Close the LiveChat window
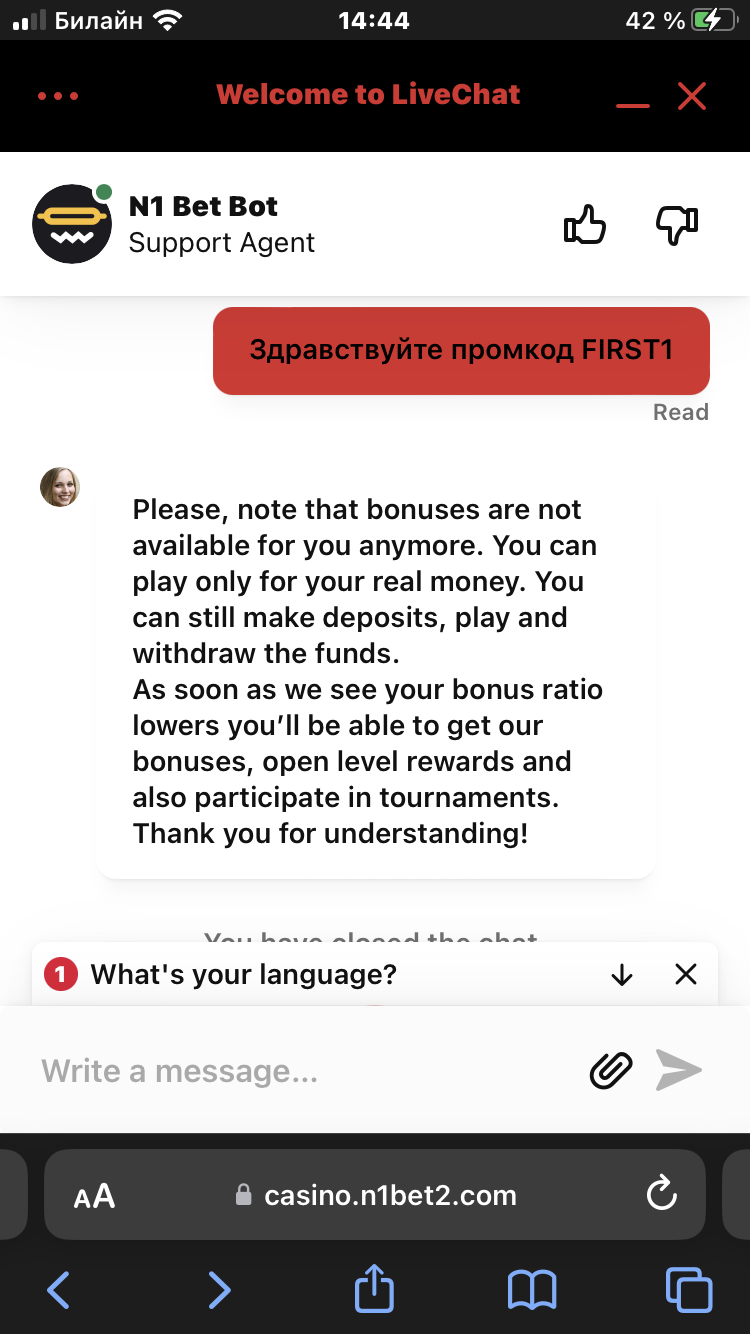 pyautogui.click(x=692, y=96)
